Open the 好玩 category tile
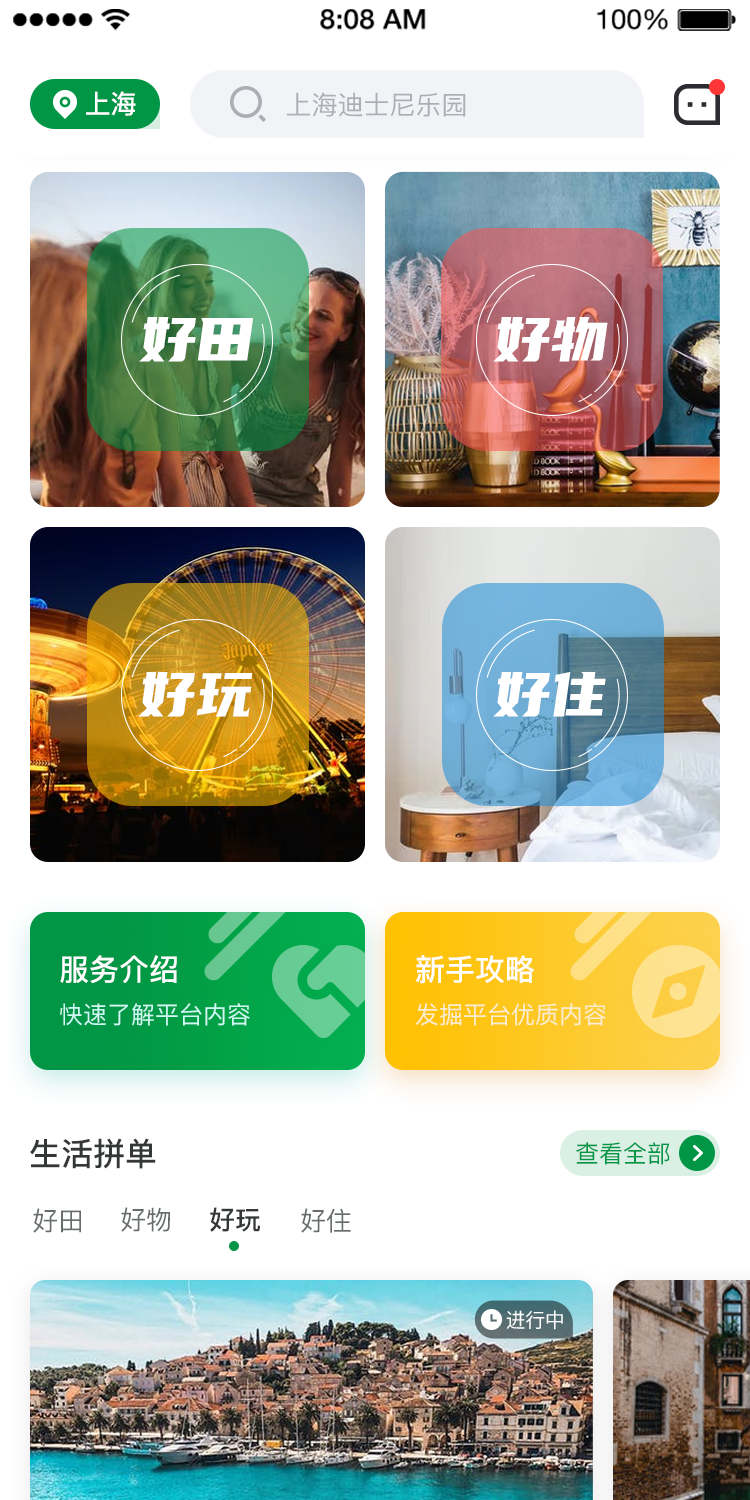The image size is (750, 1500). tap(197, 694)
